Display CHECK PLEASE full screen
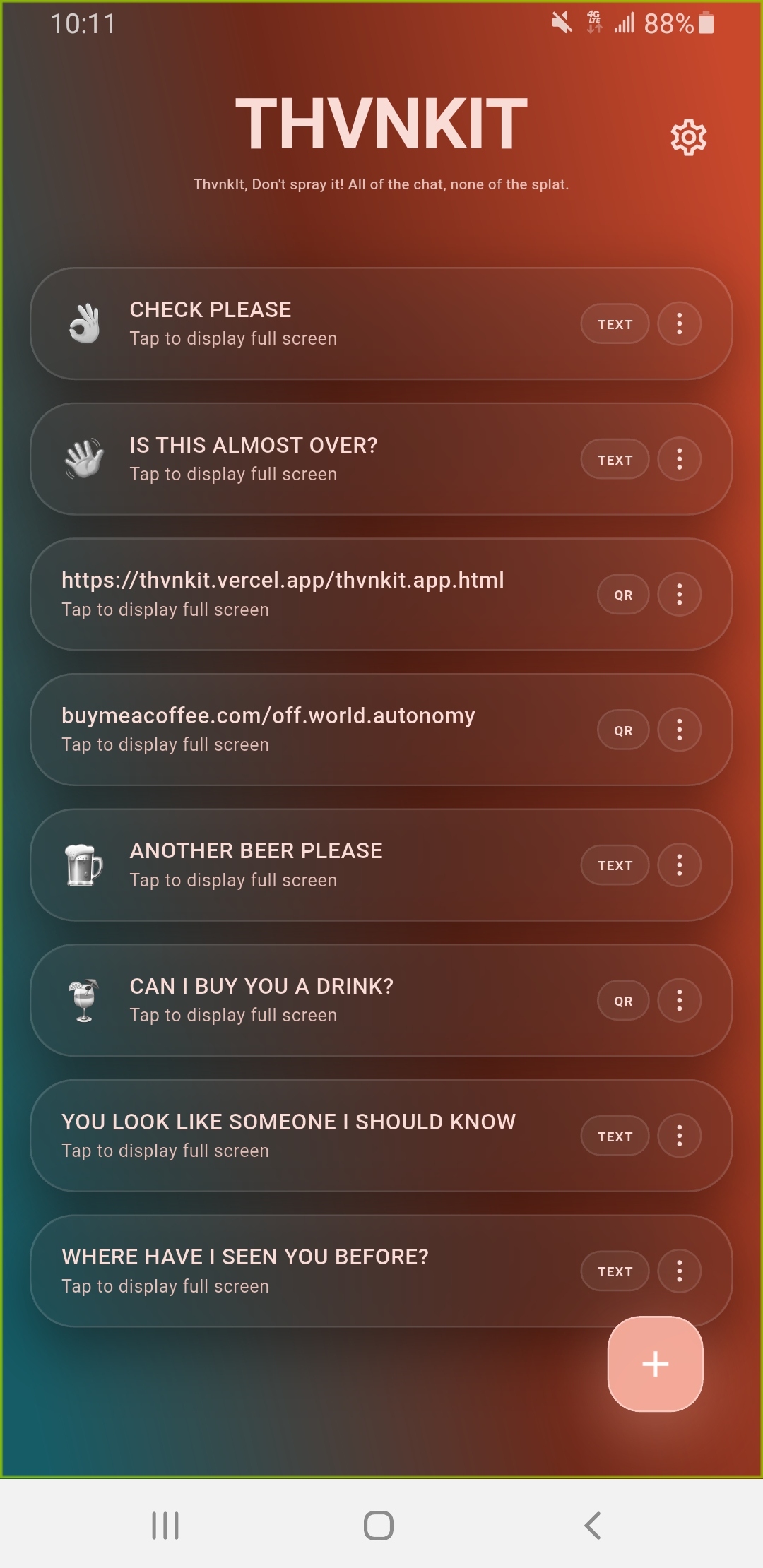This screenshot has height=1568, width=763. [381, 323]
